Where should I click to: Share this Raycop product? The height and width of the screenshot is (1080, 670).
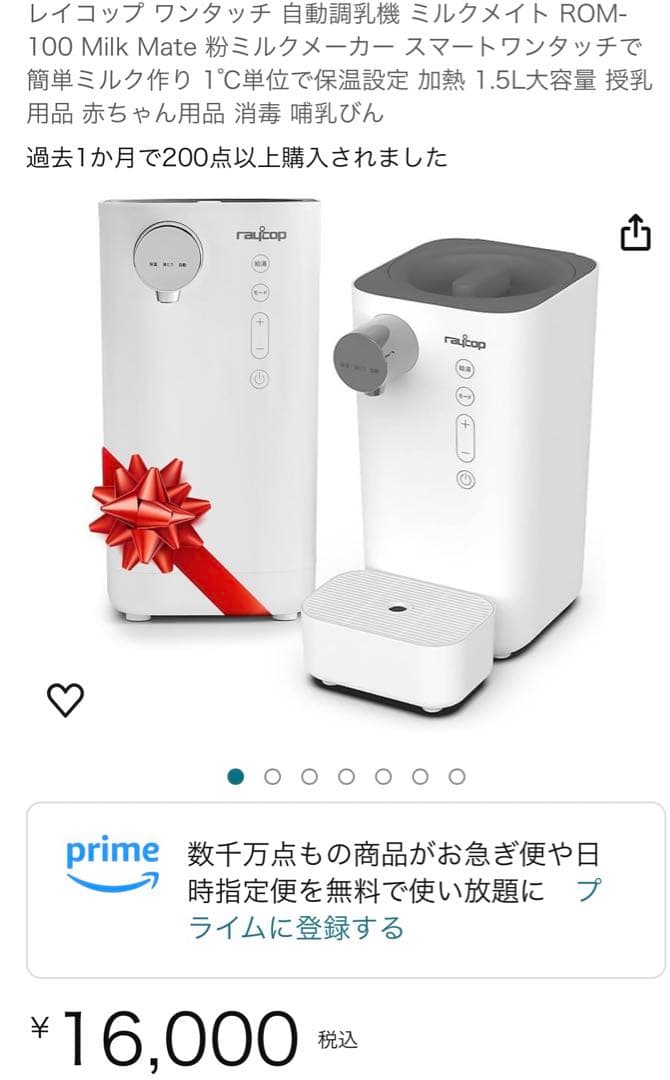pyautogui.click(x=635, y=233)
